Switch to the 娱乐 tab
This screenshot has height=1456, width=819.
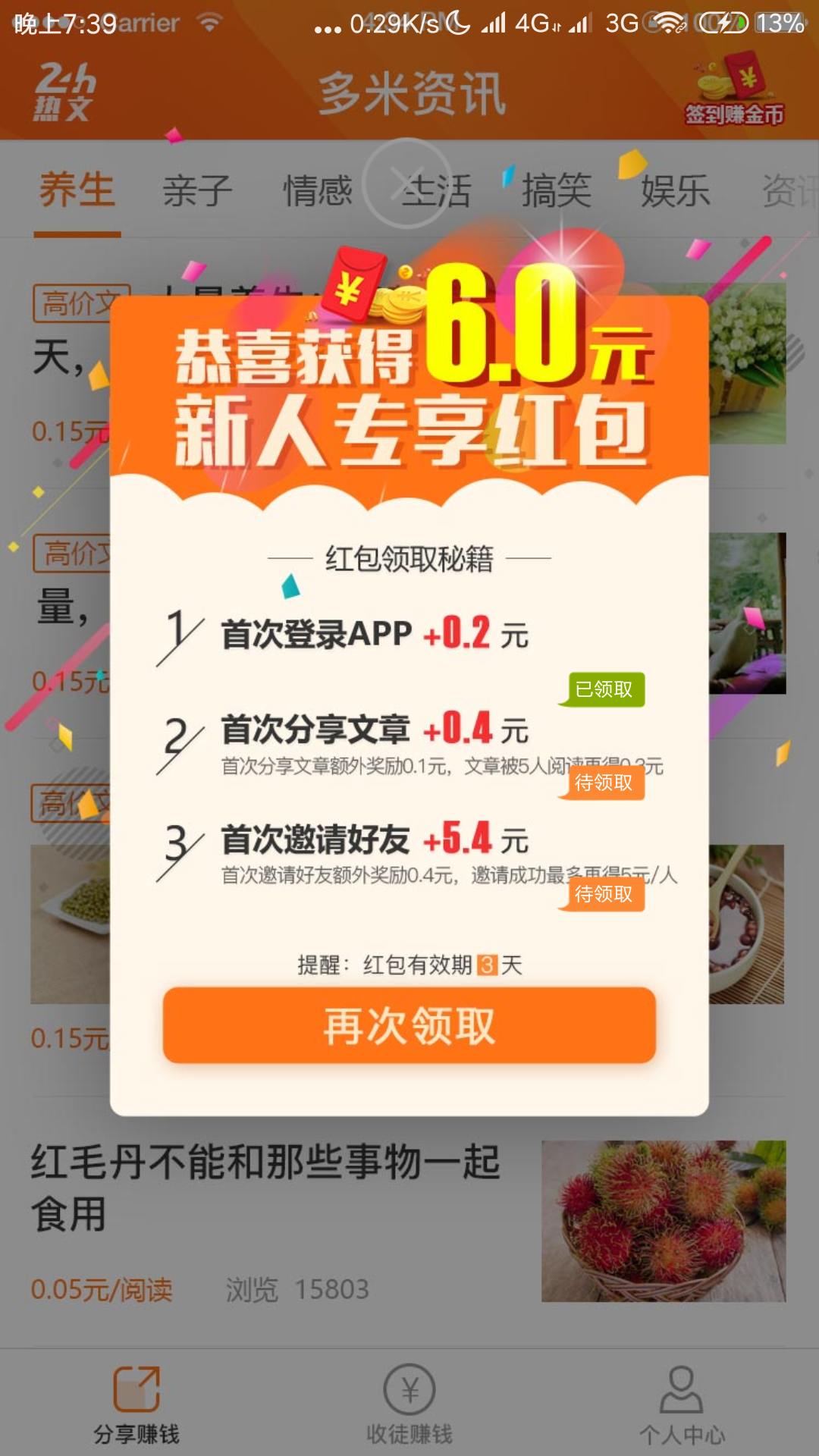675,190
